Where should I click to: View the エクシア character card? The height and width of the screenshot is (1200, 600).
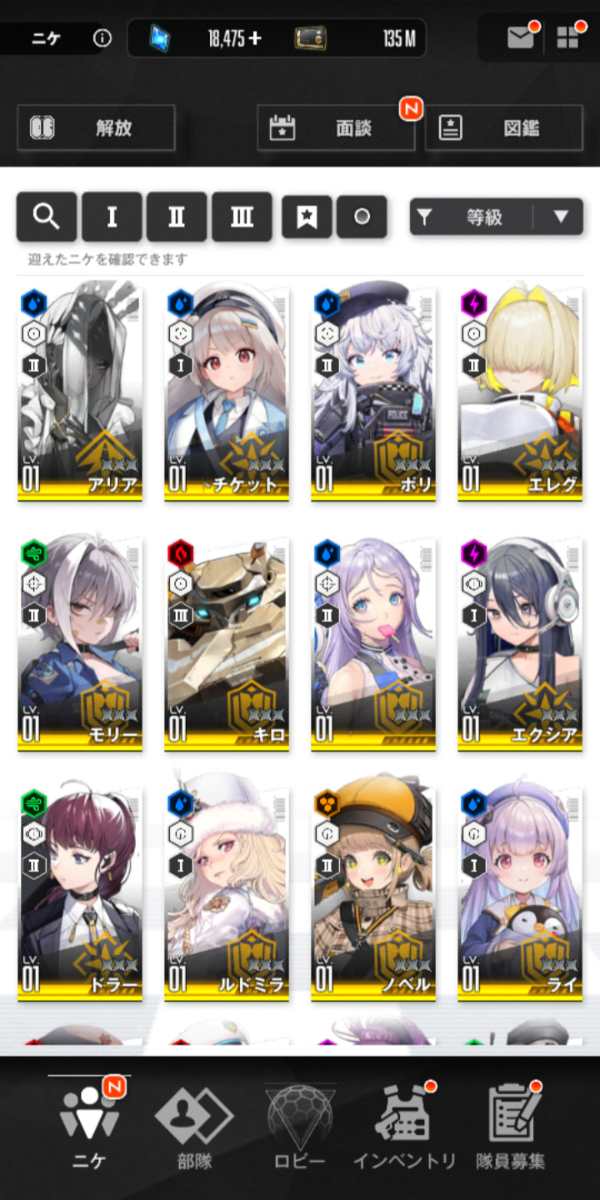tap(520, 644)
